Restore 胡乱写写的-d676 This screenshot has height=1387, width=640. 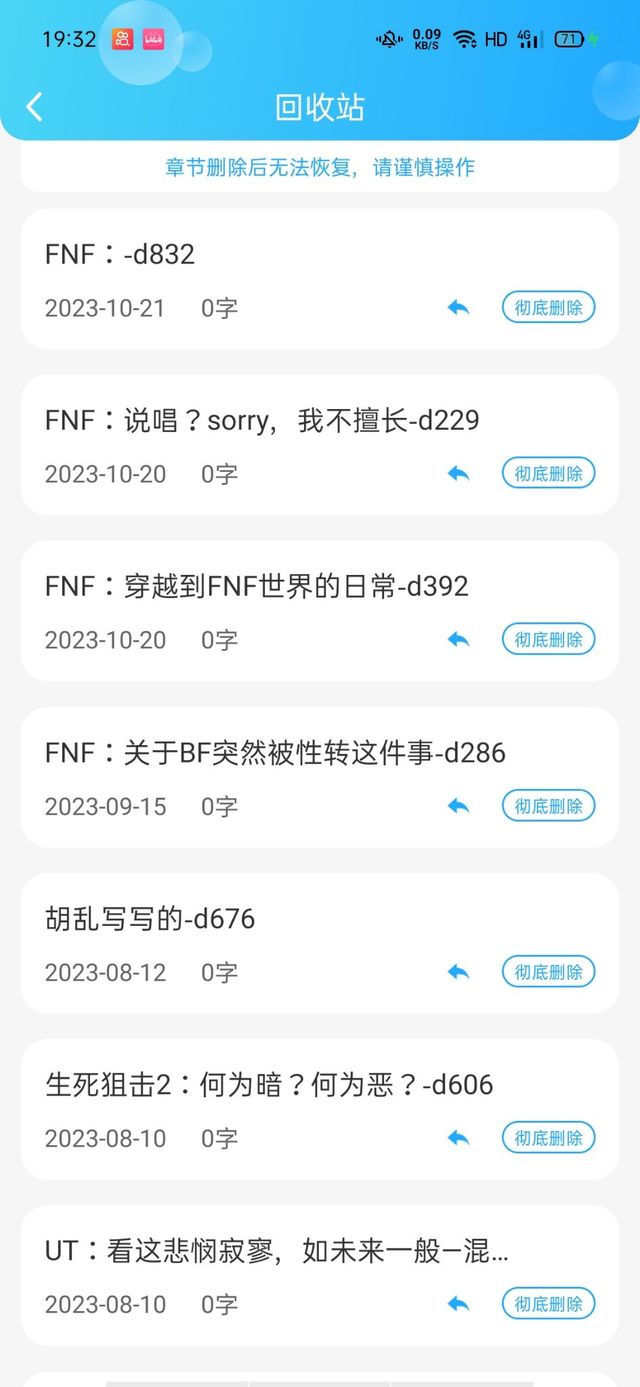[x=459, y=972]
